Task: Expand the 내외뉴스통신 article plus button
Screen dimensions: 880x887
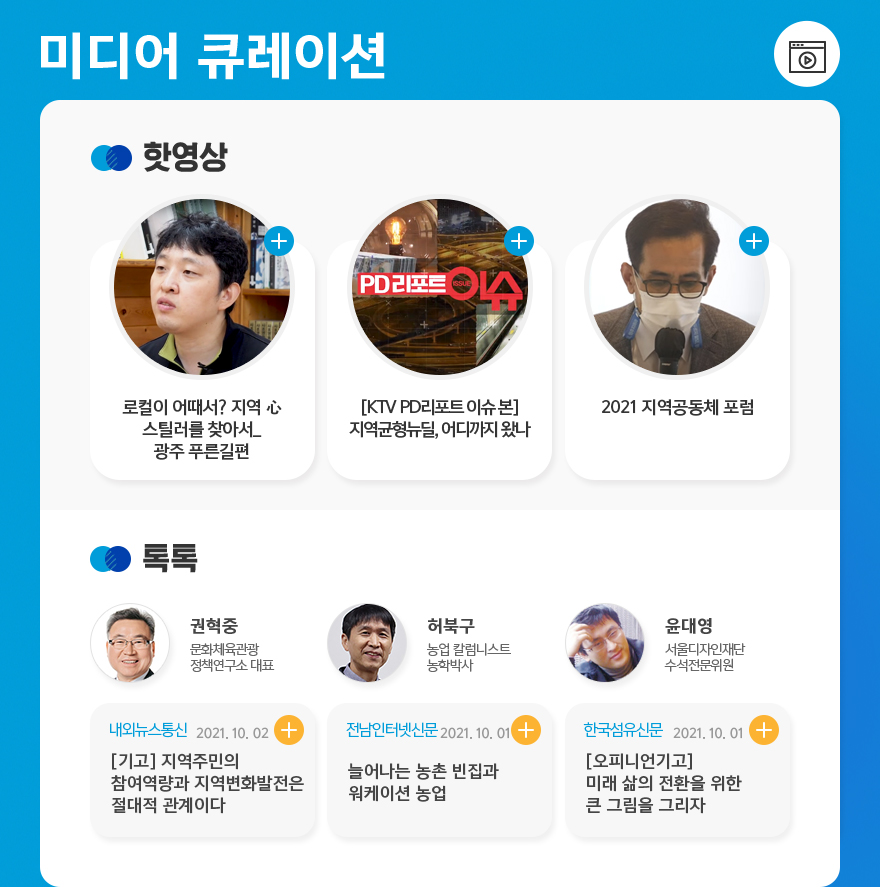Action: pos(288,730)
